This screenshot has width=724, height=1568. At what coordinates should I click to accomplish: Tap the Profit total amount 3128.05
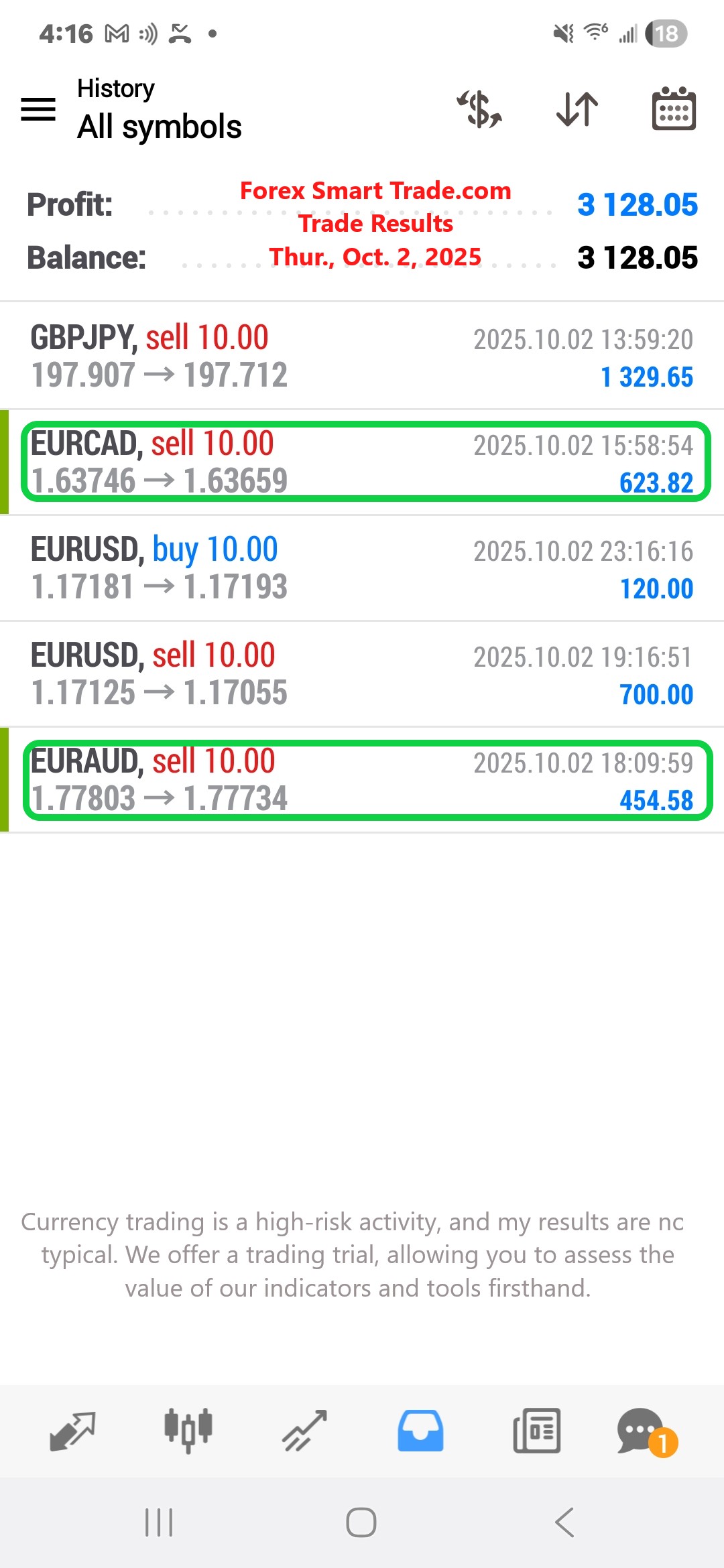coord(638,204)
